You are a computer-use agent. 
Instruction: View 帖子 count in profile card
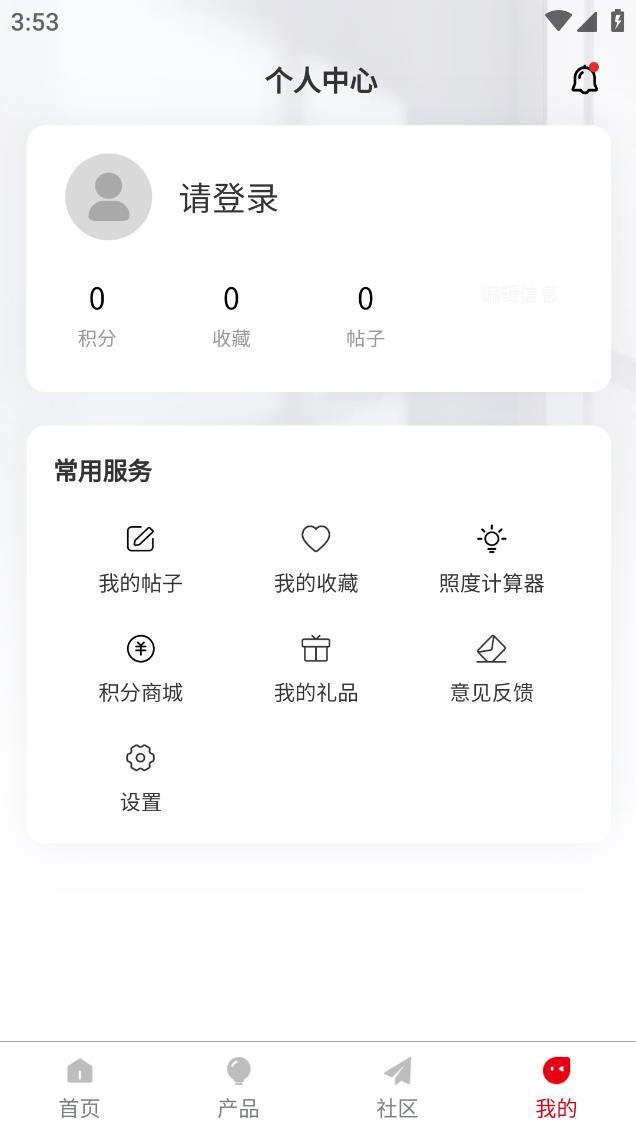point(365,316)
